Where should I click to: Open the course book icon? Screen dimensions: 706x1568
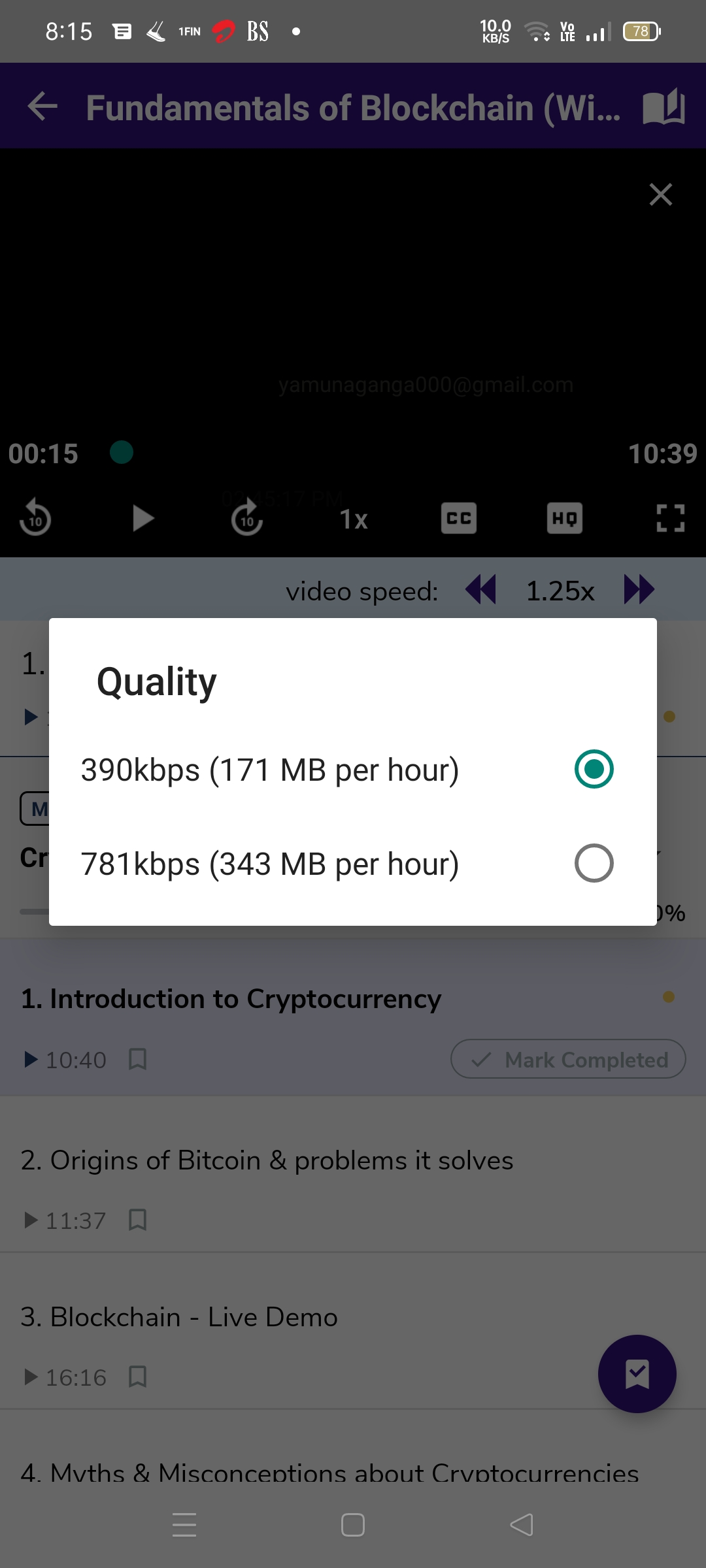coord(664,106)
